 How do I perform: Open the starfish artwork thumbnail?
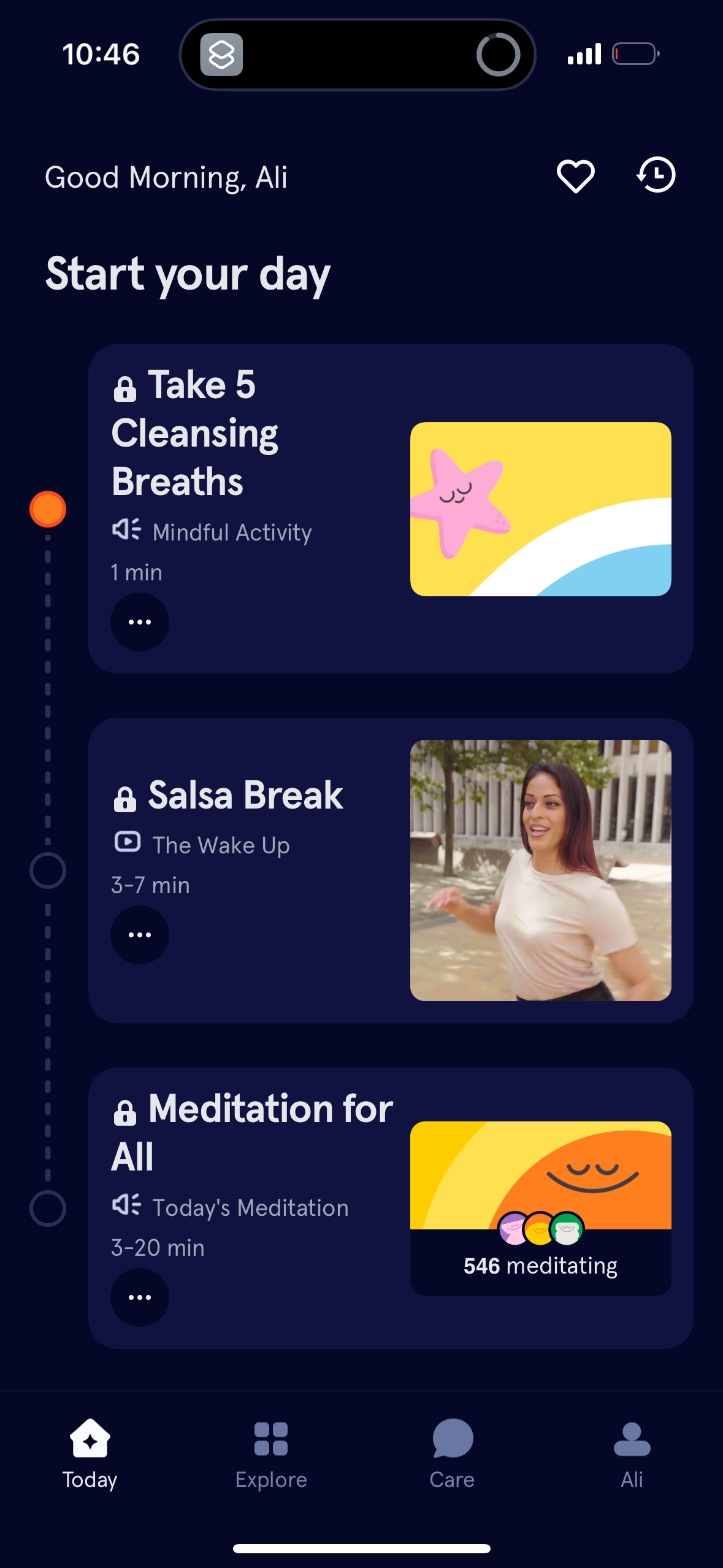(x=541, y=508)
